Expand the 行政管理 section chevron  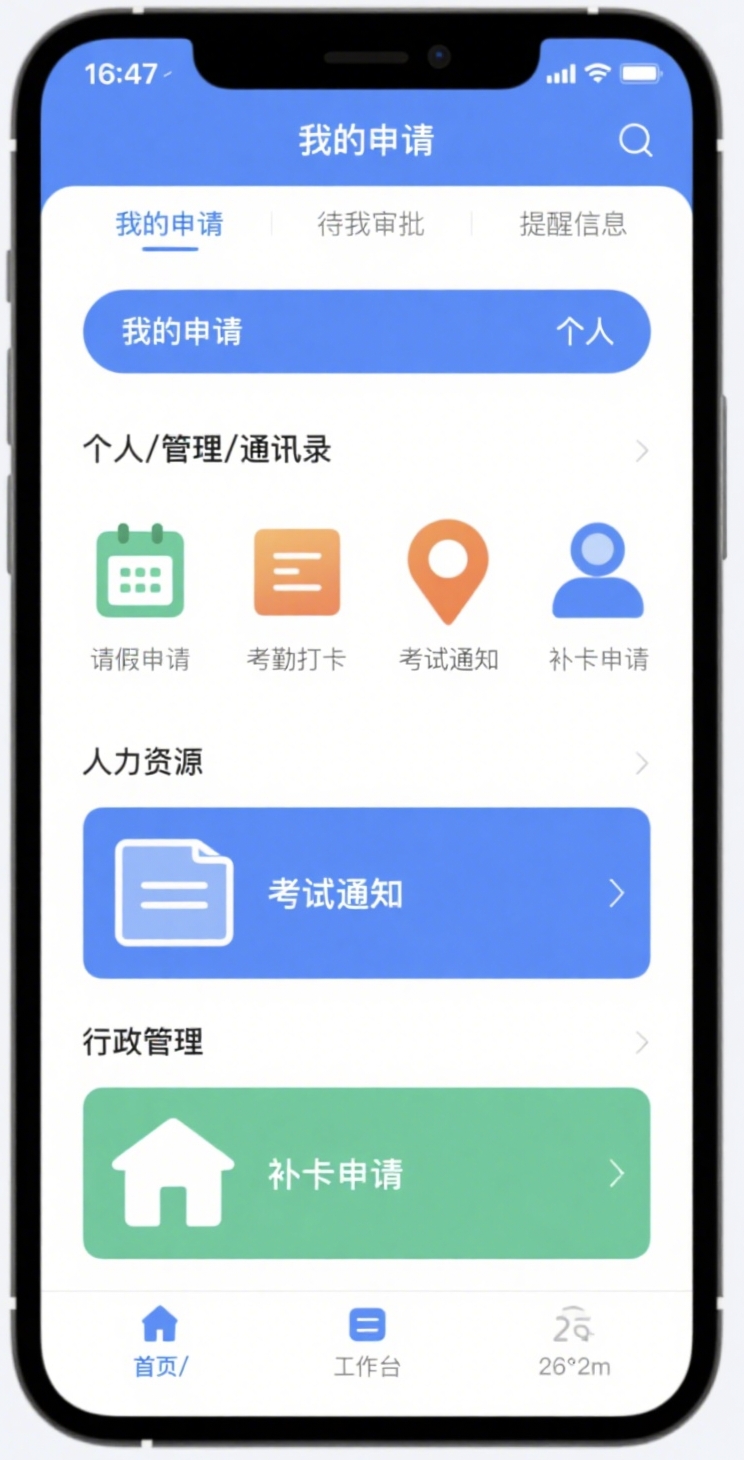coord(641,1043)
